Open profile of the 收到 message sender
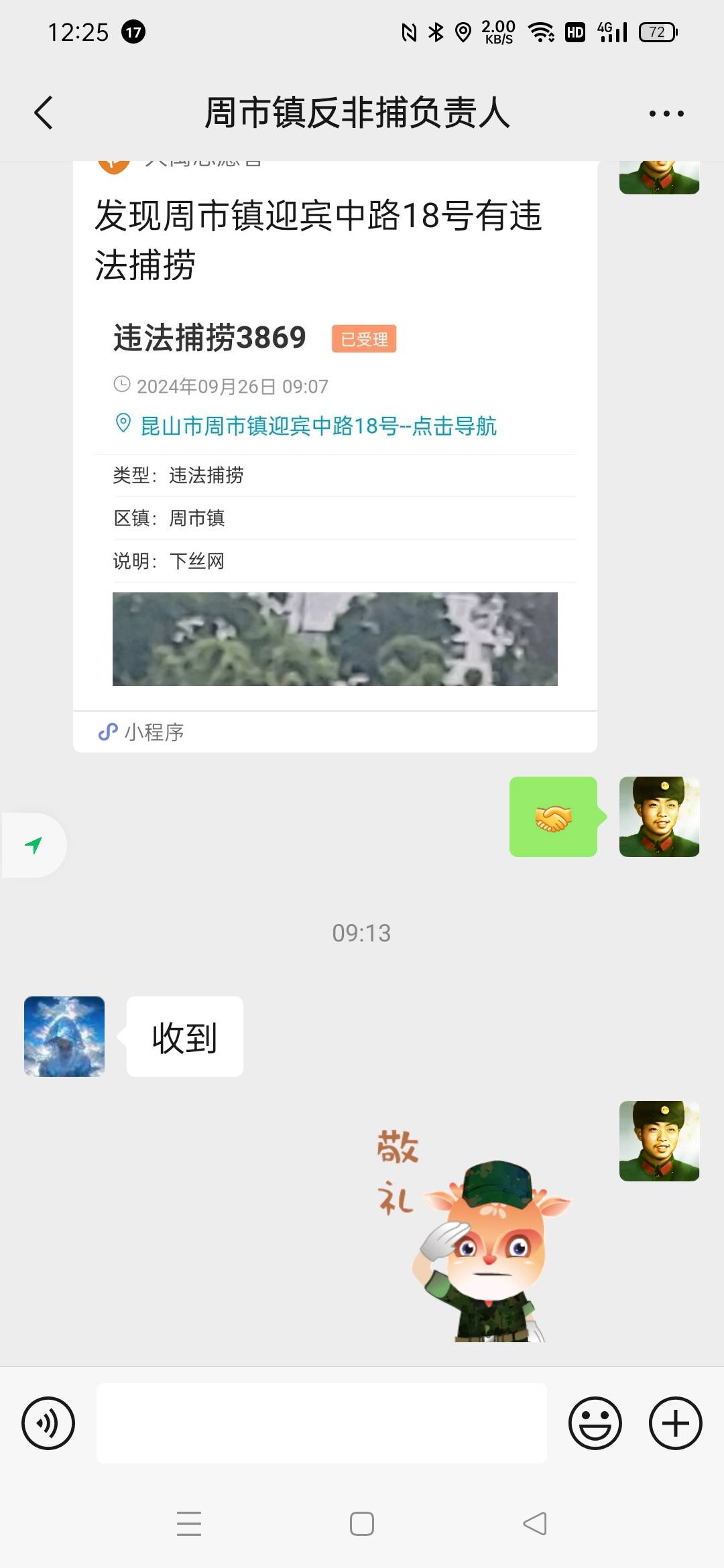This screenshot has width=724, height=1568. [x=64, y=1037]
